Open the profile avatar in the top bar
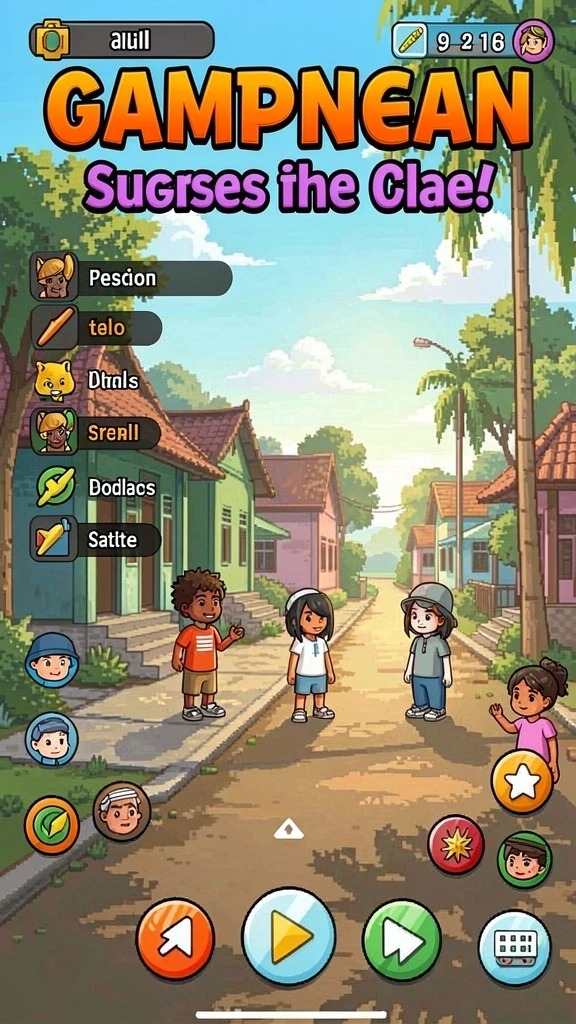The image size is (576, 1024). click(x=533, y=42)
